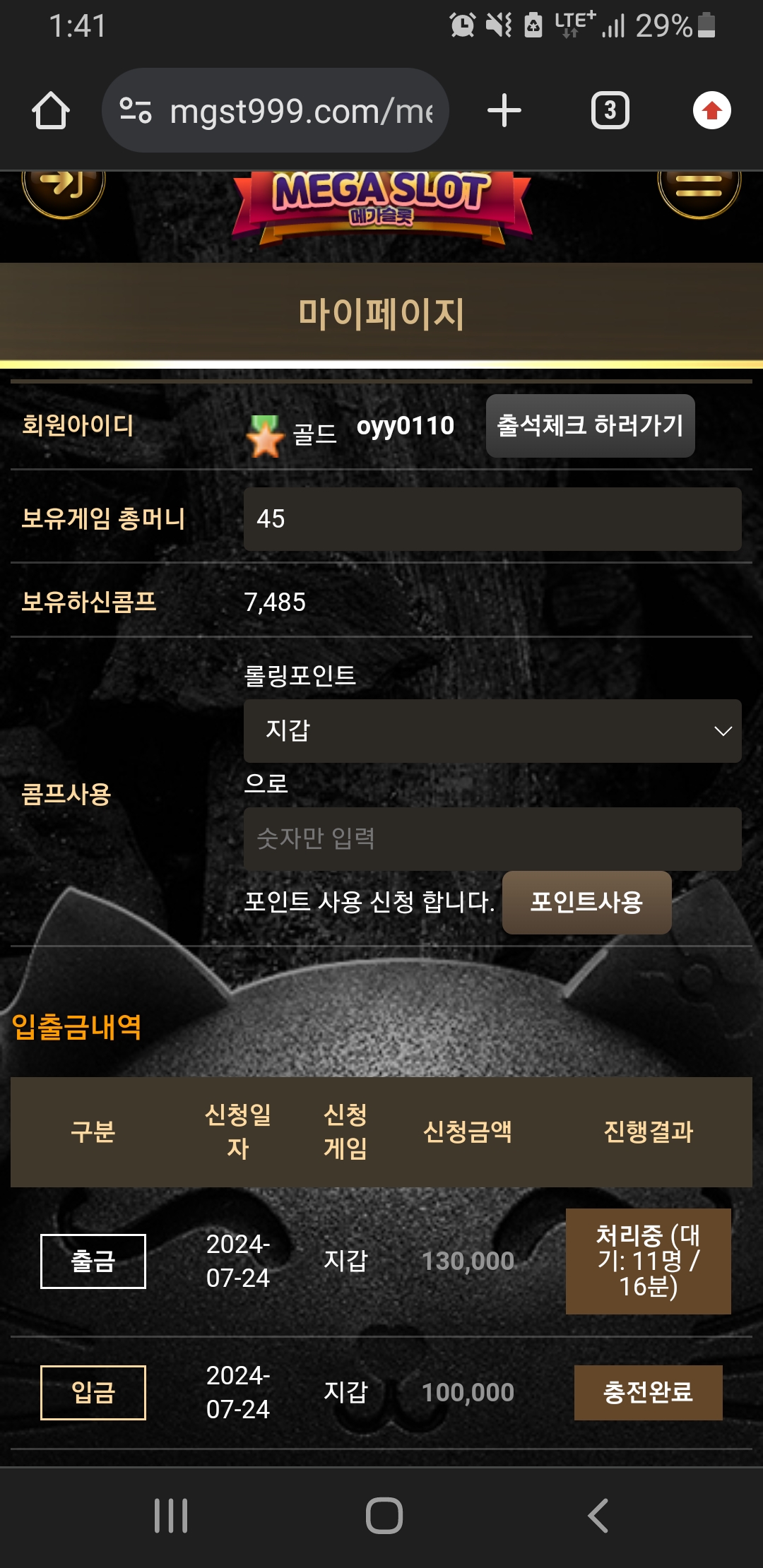The image size is (763, 1568).
Task: Tap the 처리중 status on the withdrawal row
Action: coord(648,1261)
